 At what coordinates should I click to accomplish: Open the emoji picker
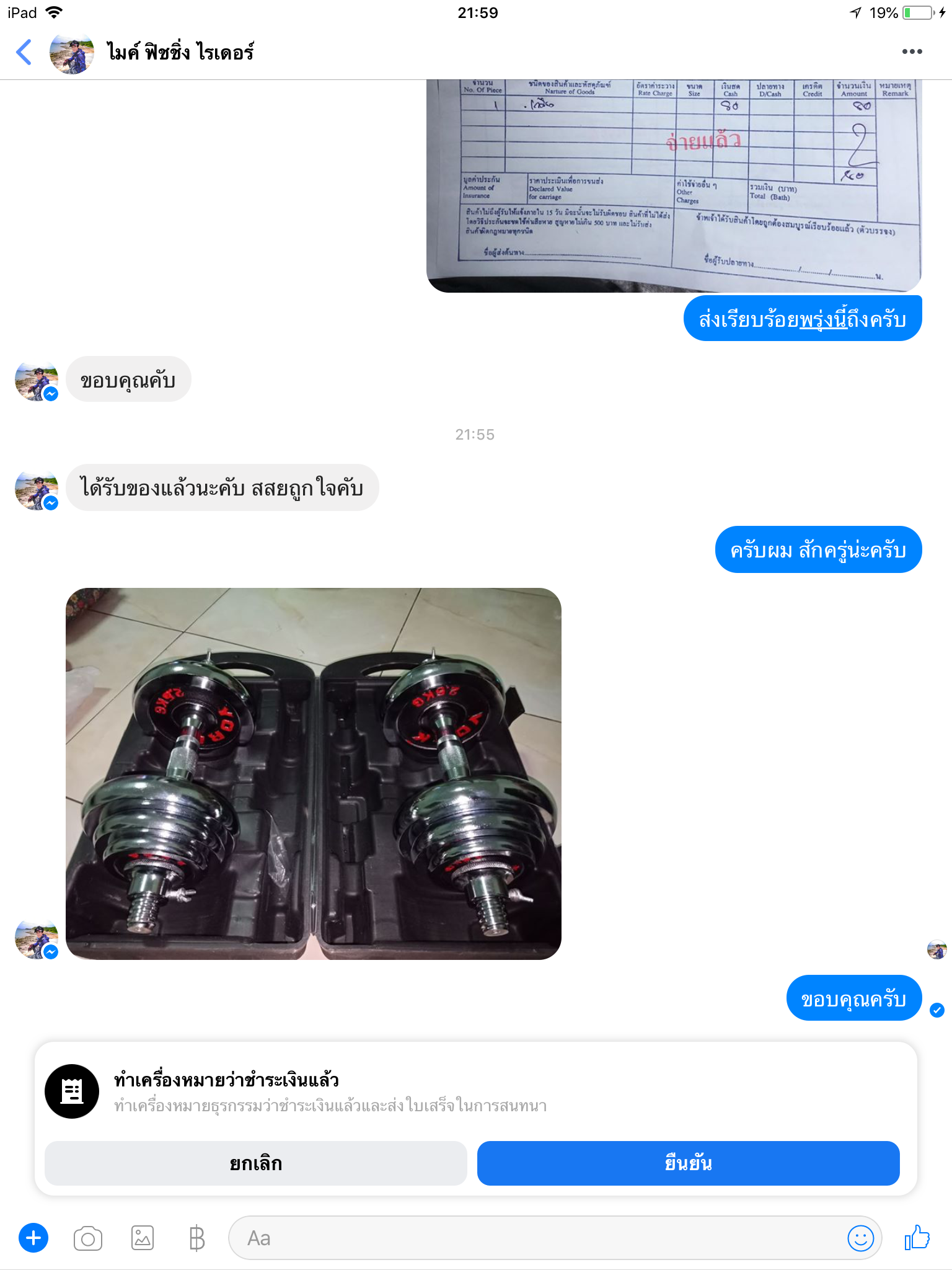point(860,1238)
